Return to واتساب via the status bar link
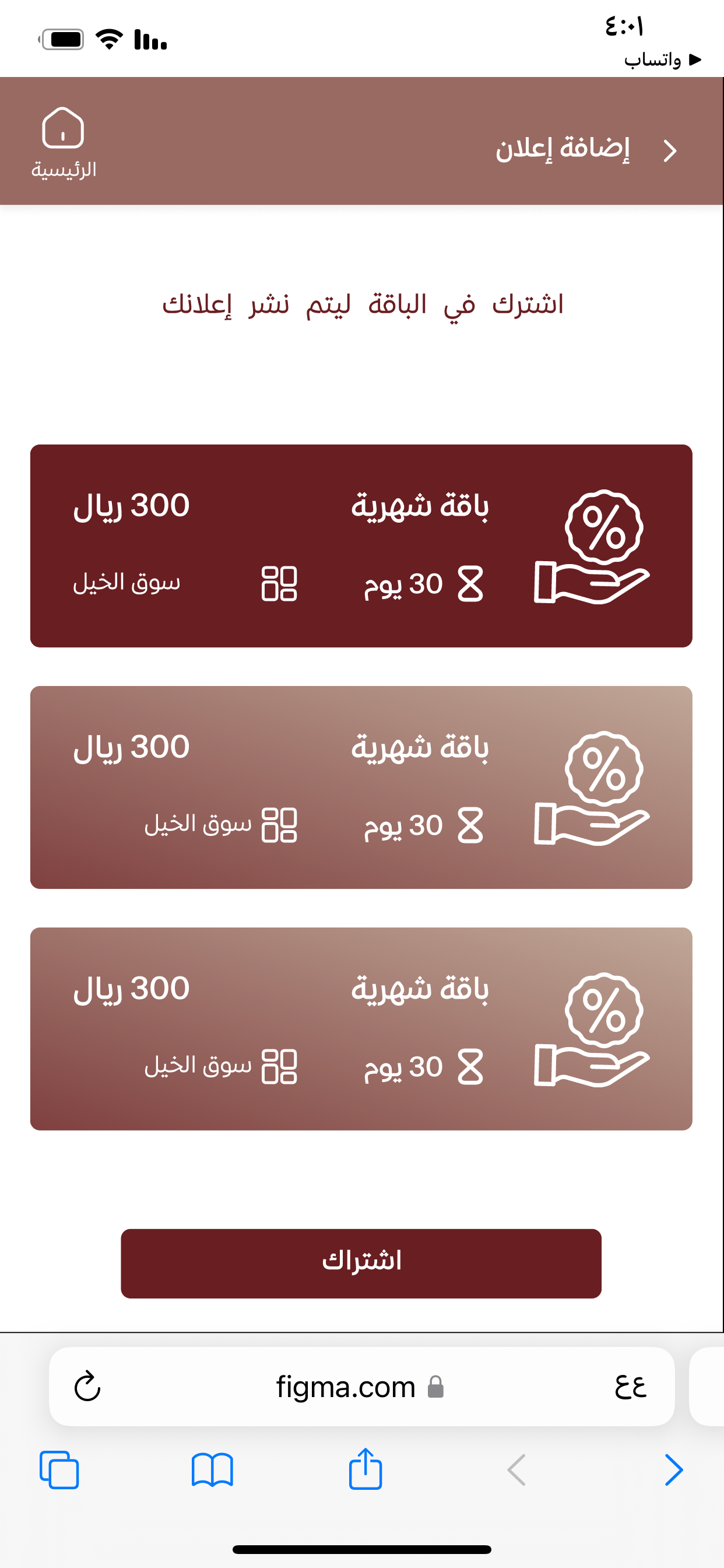724x1568 pixels. point(662,60)
